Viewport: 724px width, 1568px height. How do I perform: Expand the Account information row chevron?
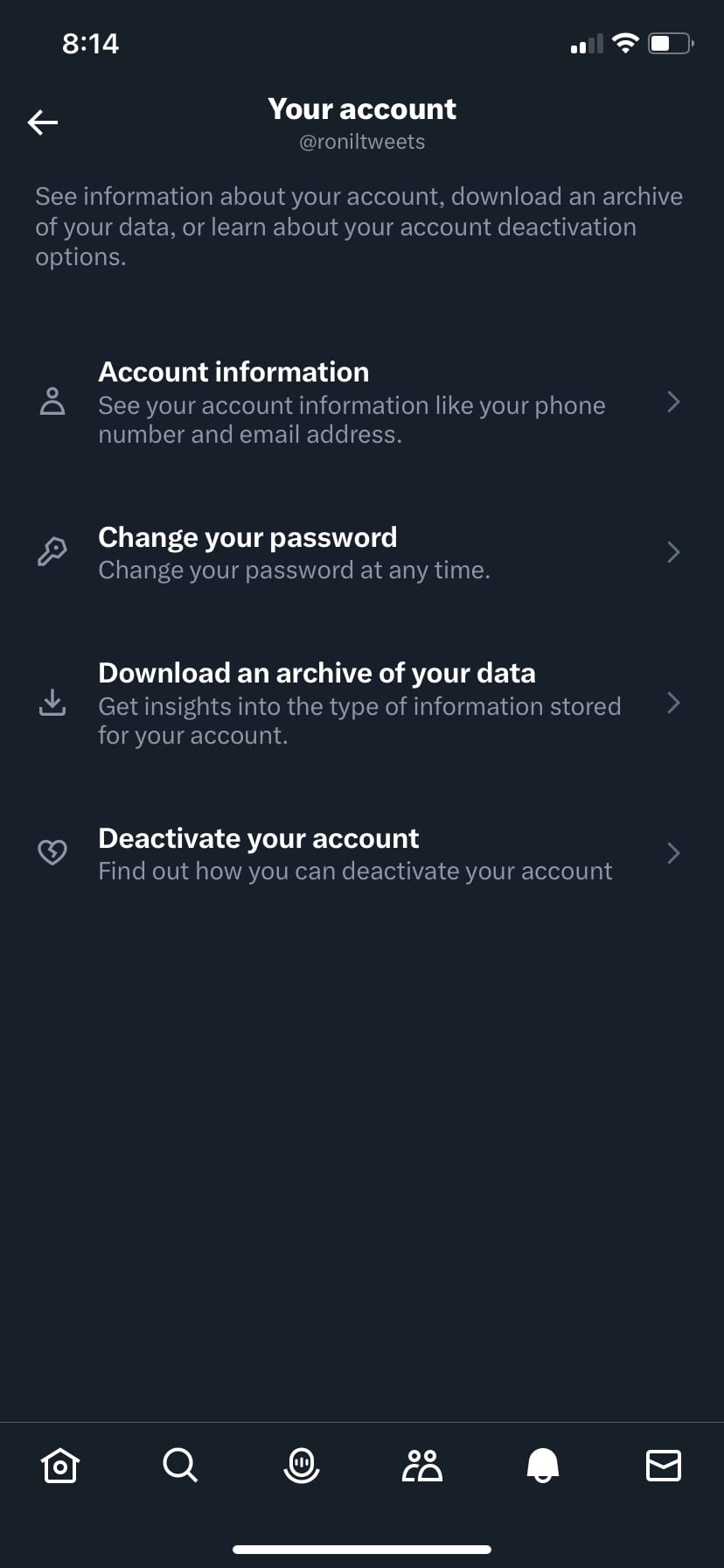tap(673, 402)
